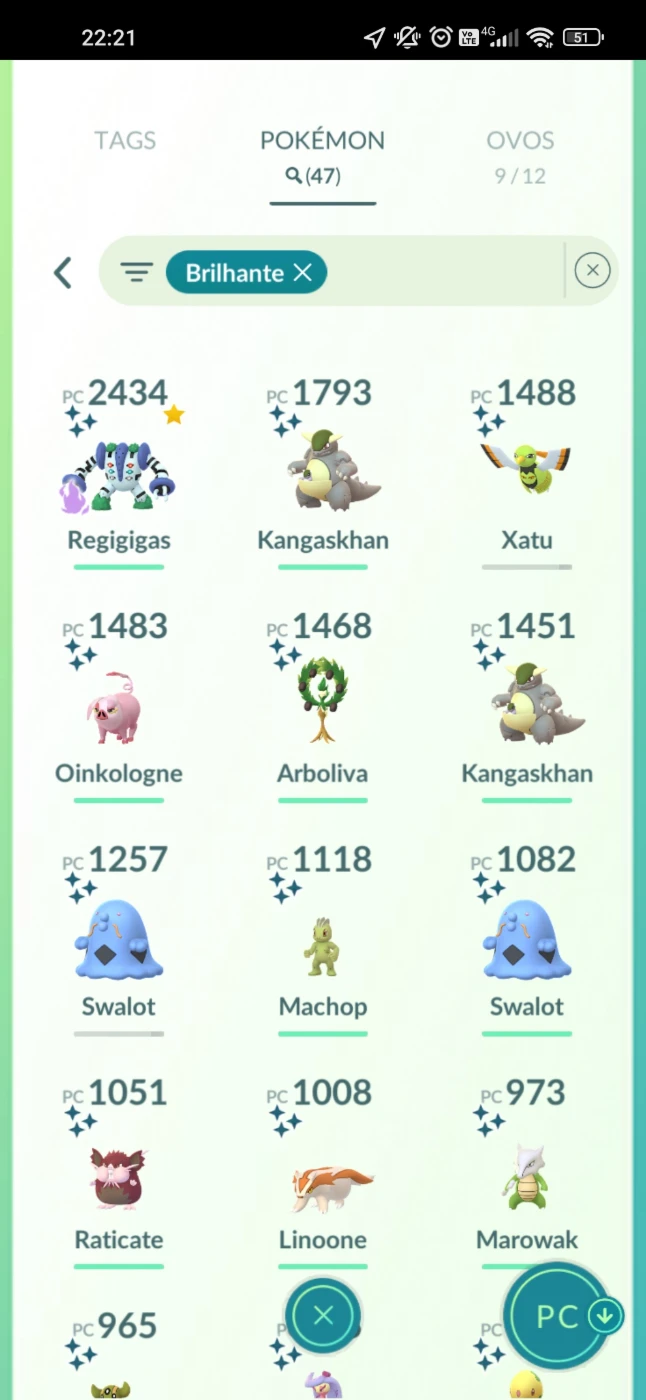The image size is (646, 1400).
Task: Open Regigigas with PC 2434
Action: pos(119,474)
